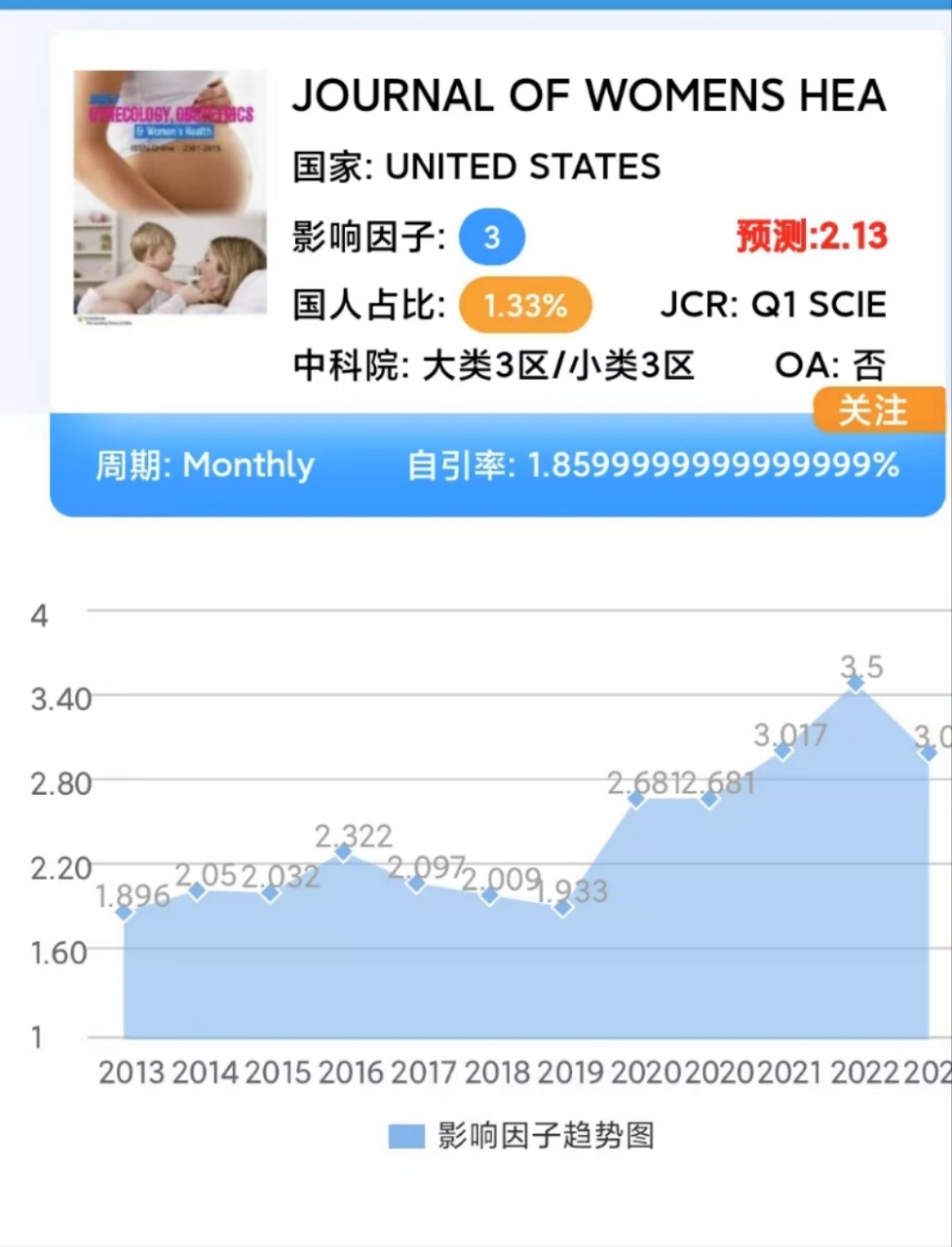Viewport: 952px width, 1247px height.
Task: Select the 2016 data point showing 2.322
Action: (343, 852)
